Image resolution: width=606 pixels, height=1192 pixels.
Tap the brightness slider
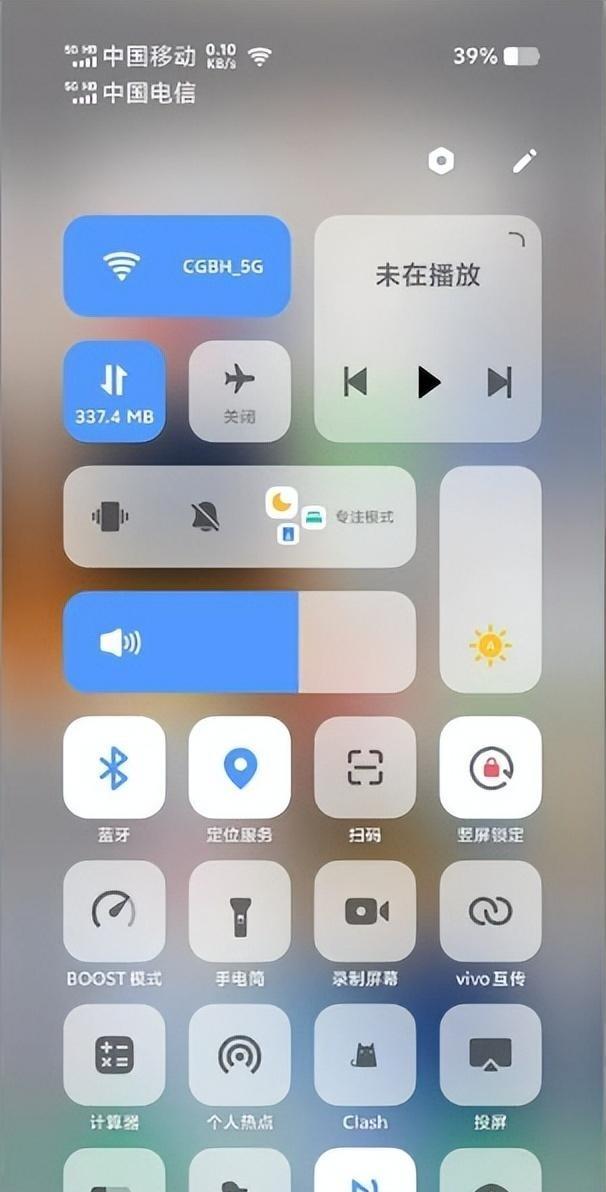(490, 580)
